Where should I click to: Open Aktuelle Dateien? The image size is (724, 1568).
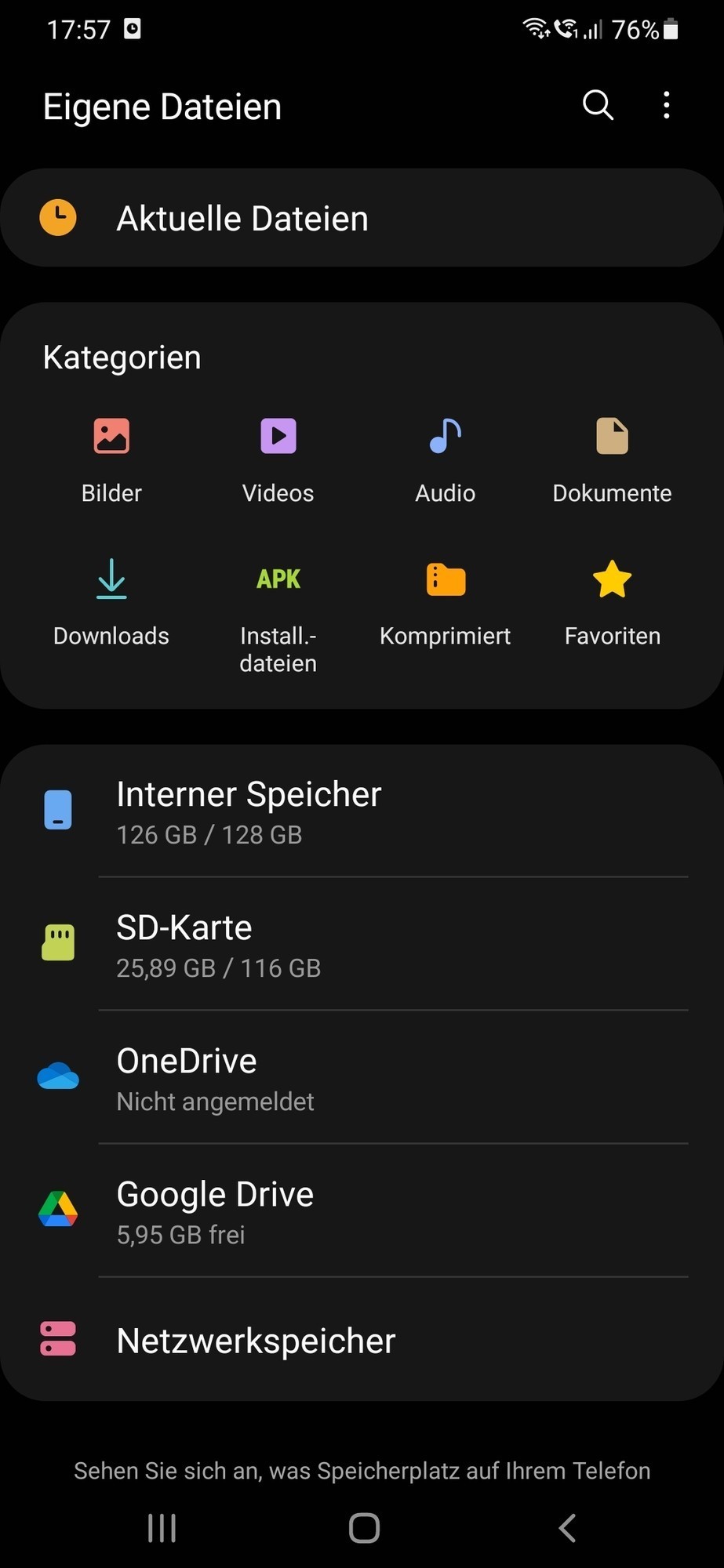pos(361,218)
